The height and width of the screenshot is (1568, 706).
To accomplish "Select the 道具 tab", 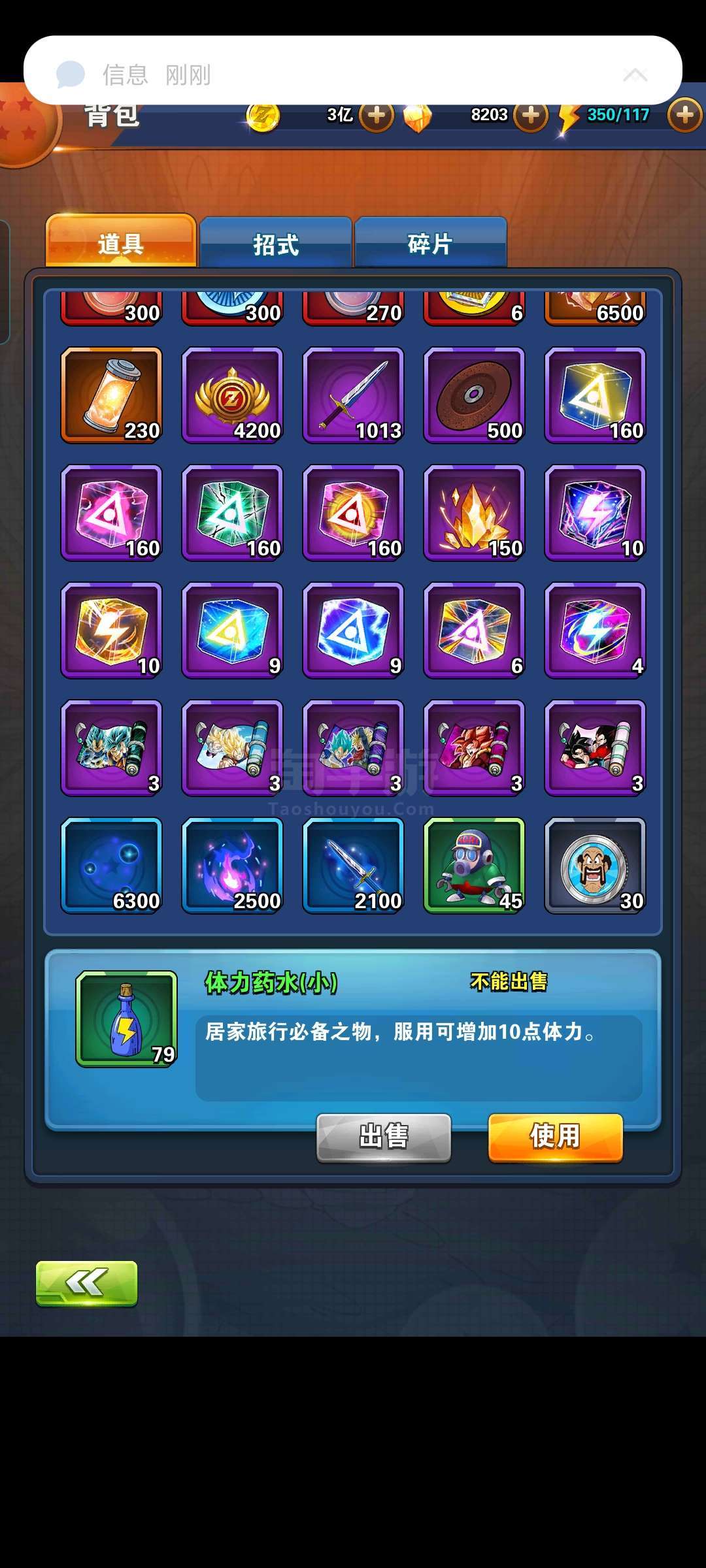I will (121, 243).
